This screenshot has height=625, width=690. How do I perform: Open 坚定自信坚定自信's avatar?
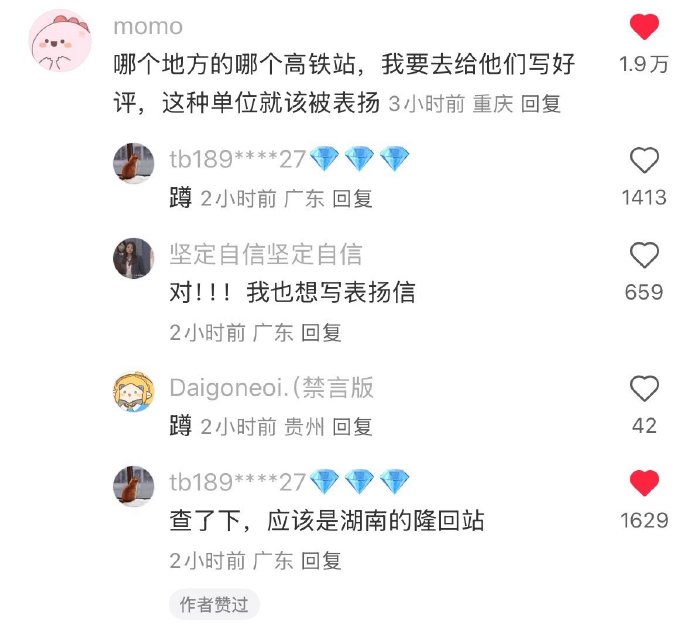(x=132, y=258)
